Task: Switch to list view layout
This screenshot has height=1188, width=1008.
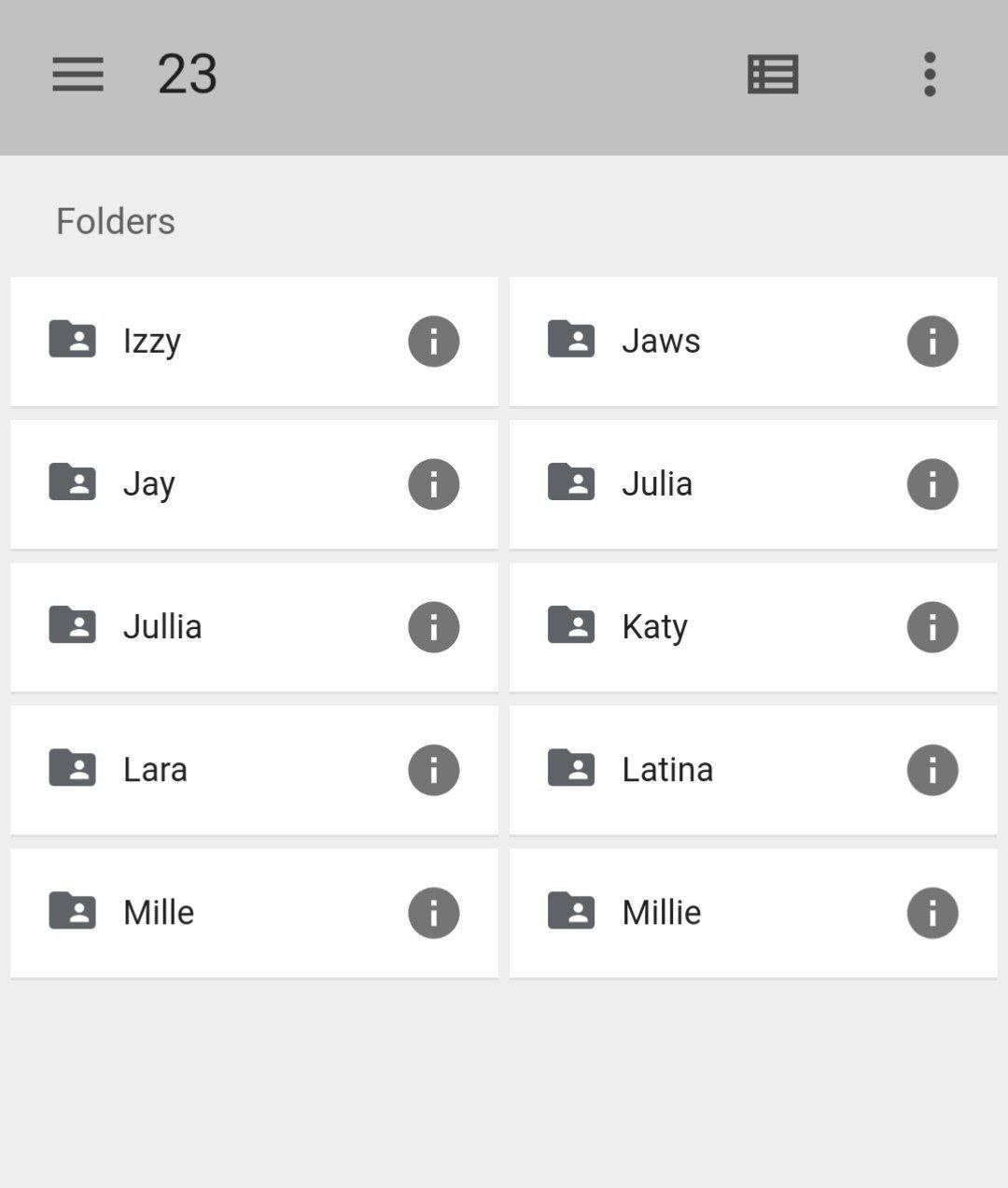Action: 773,75
